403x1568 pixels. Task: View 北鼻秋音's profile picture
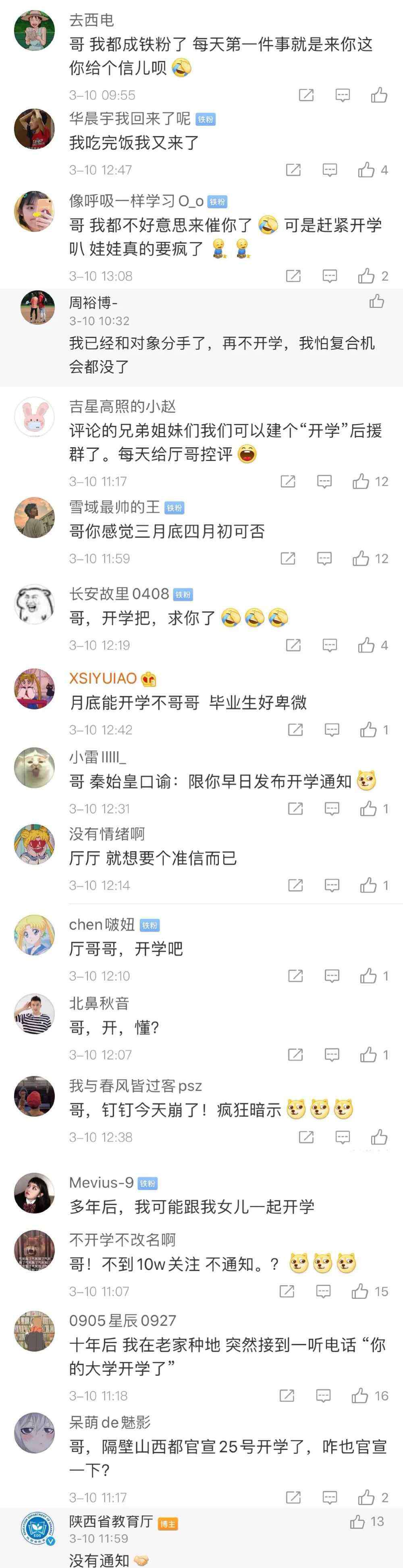pos(34,1014)
